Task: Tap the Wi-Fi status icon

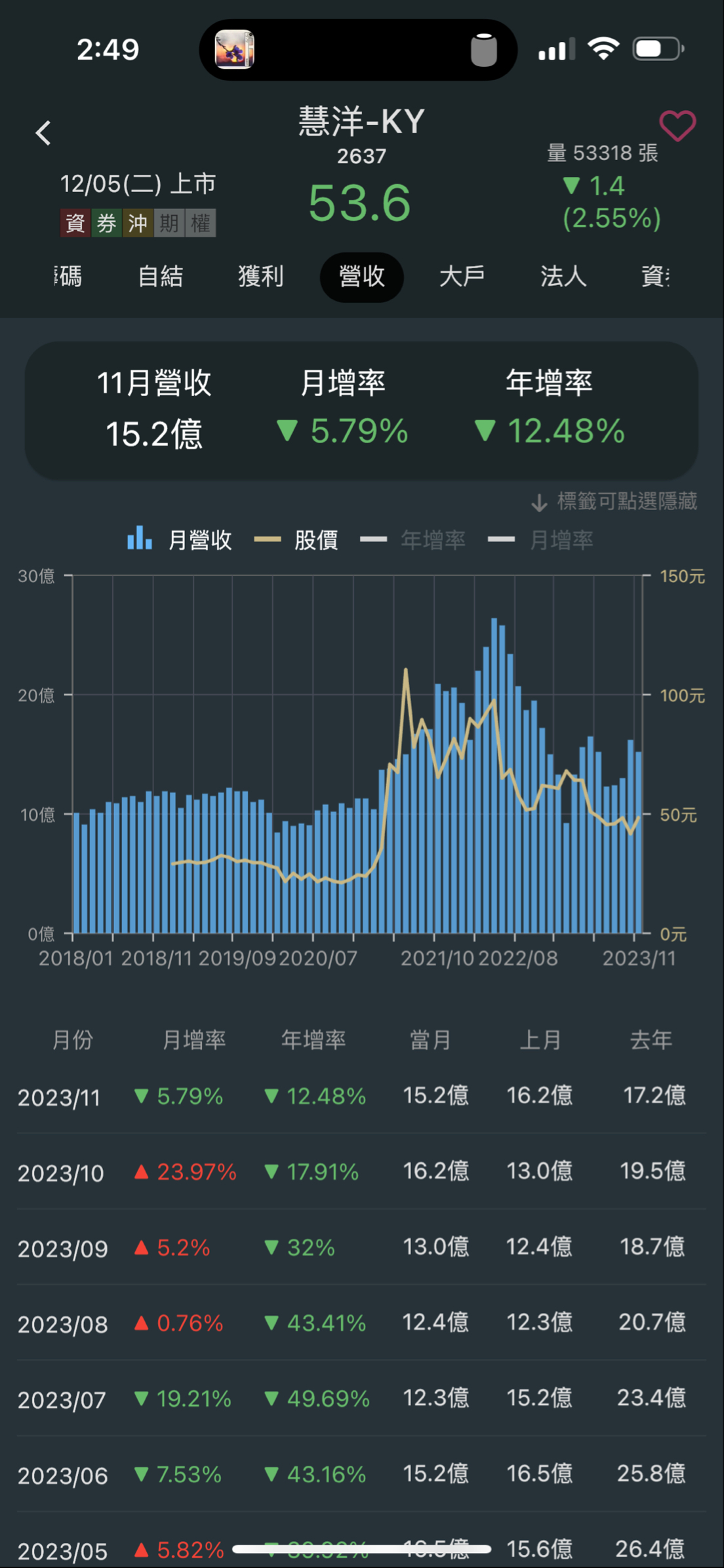Action: (x=604, y=47)
